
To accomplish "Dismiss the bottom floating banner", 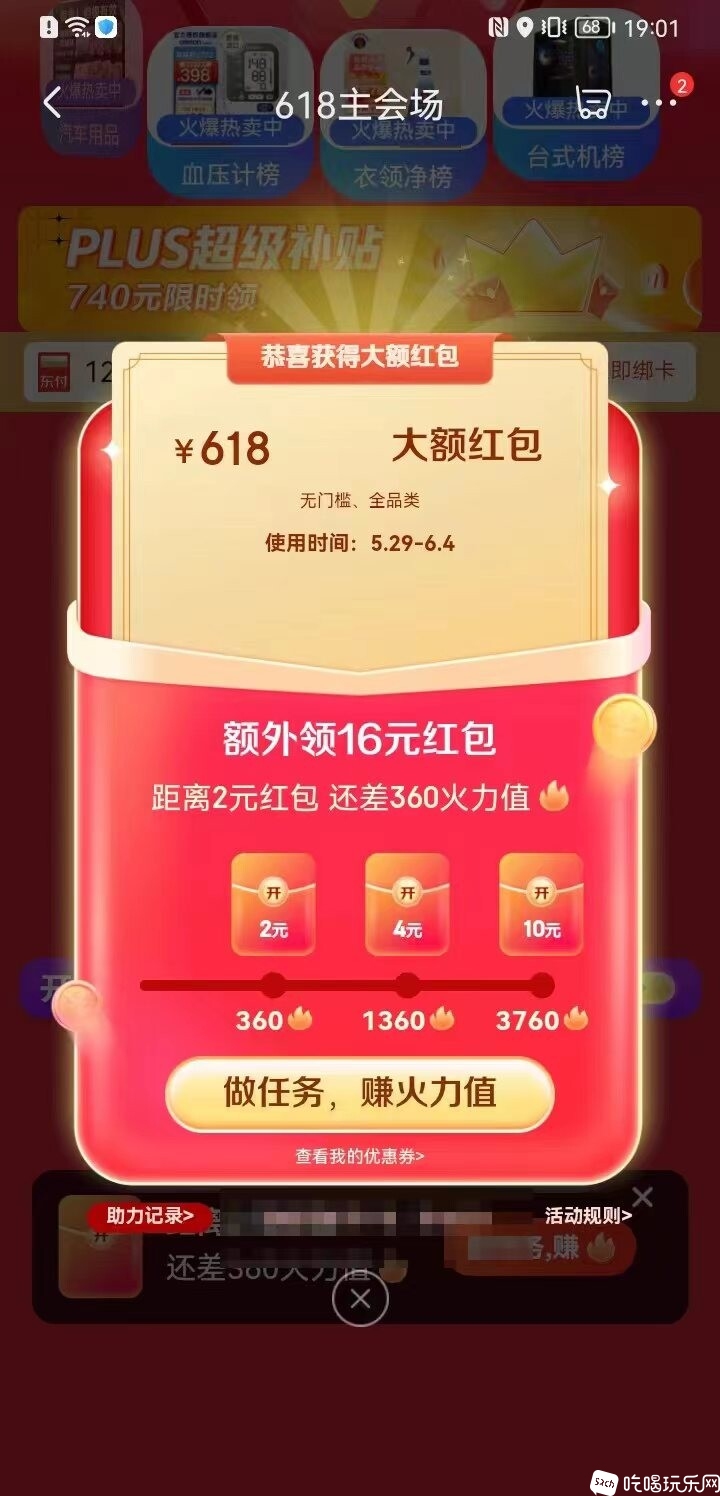I will tap(643, 1196).
